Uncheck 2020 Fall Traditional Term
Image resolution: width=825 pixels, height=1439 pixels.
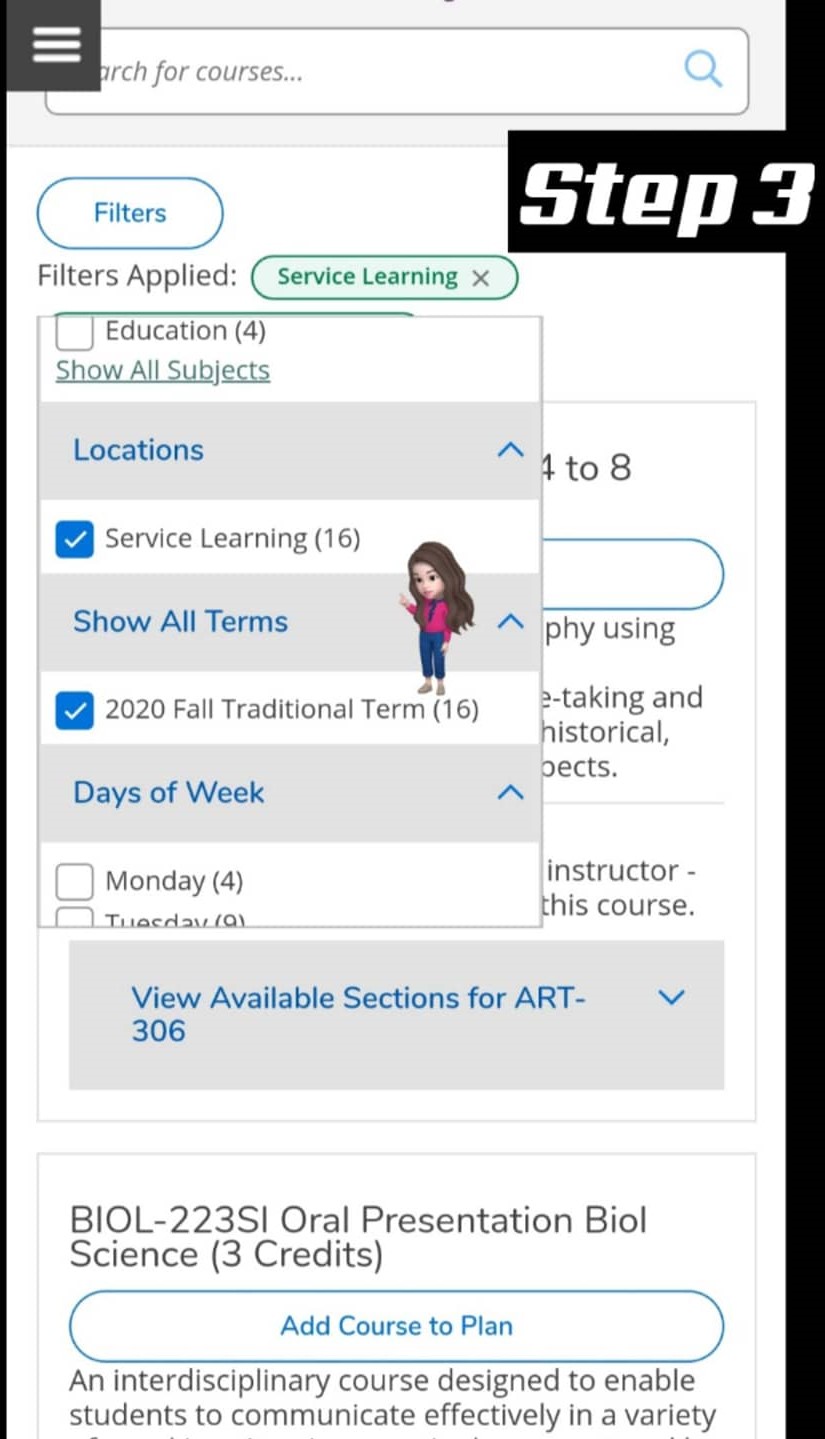tap(75, 710)
